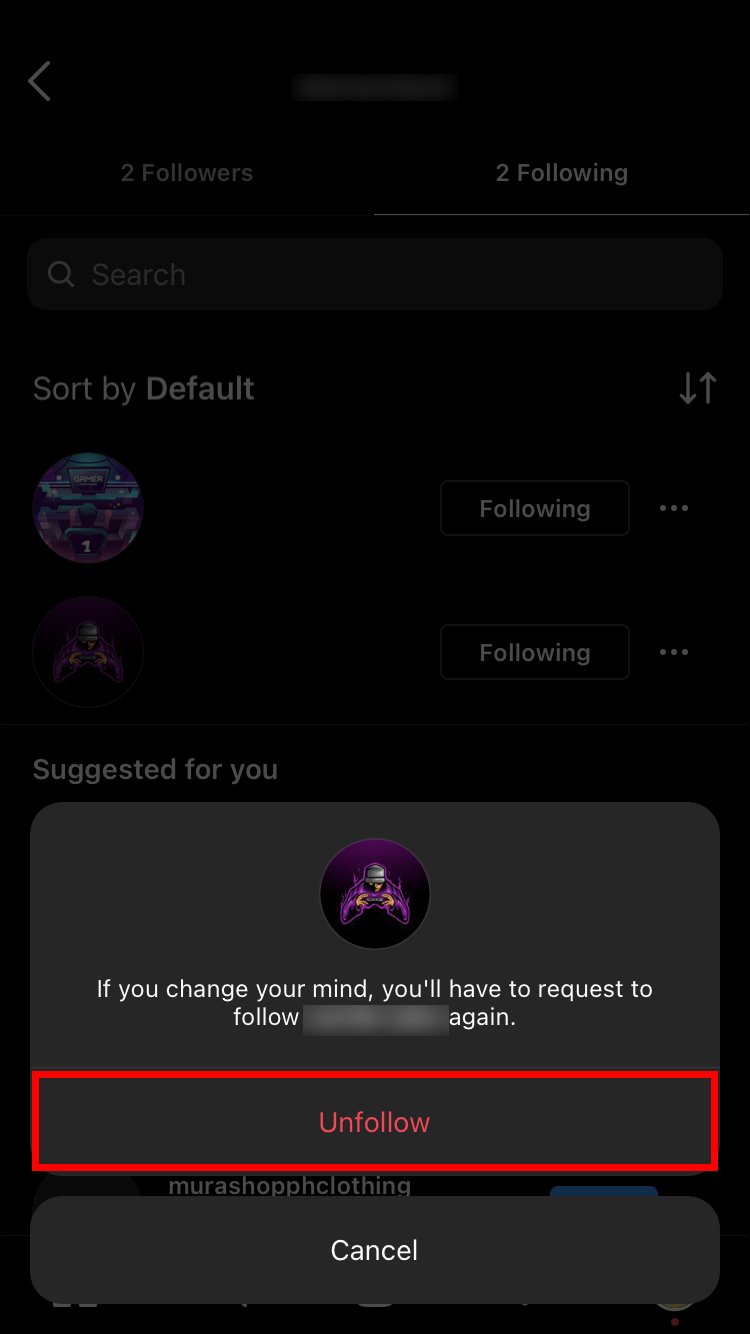The image size is (750, 1334).
Task: Cancel the unfollow dialog
Action: click(x=374, y=1250)
